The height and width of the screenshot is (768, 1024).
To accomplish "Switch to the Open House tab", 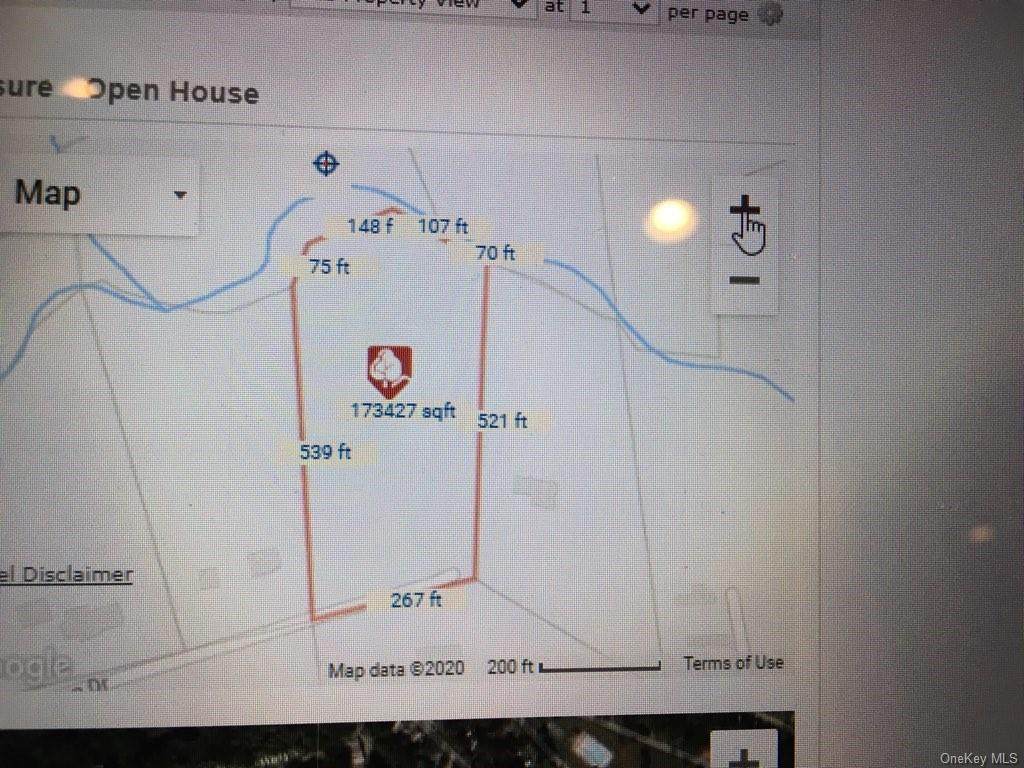I will point(172,92).
